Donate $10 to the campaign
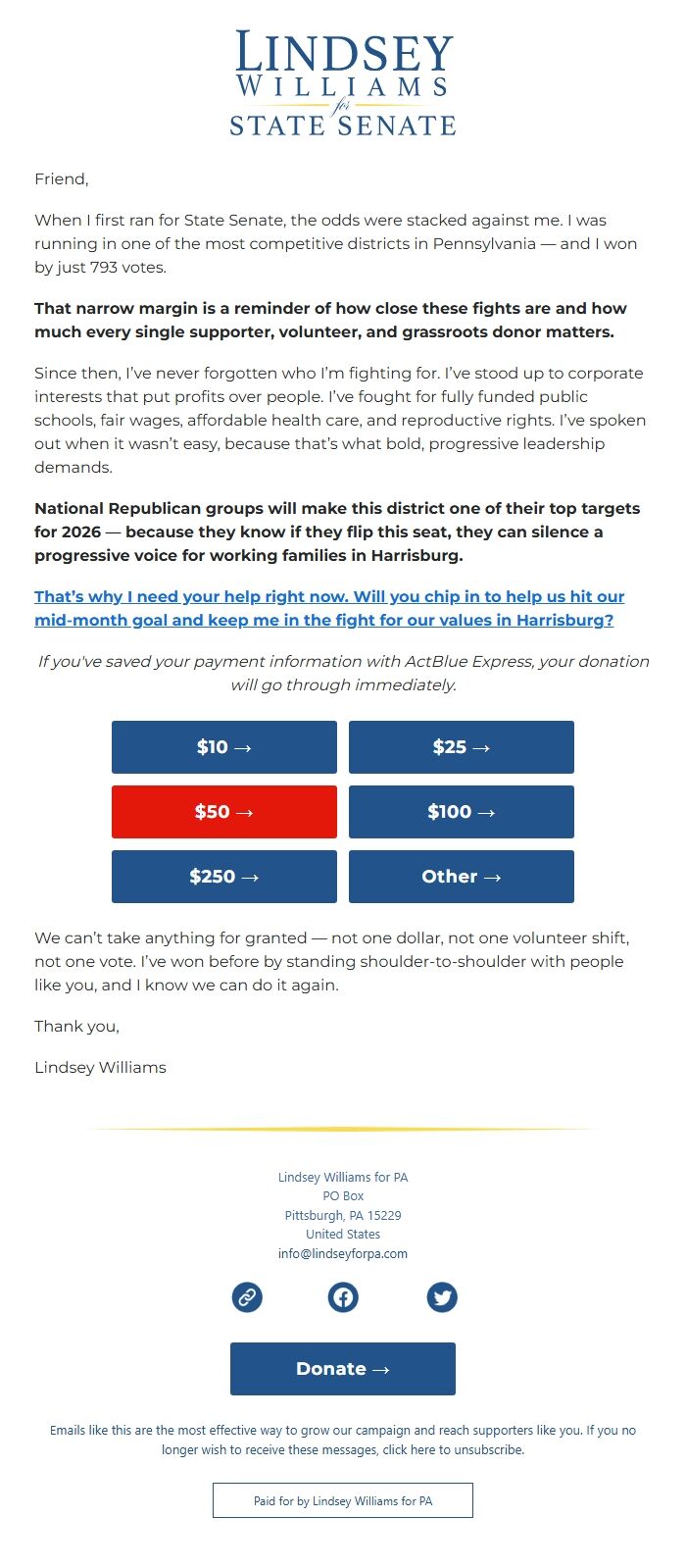 224,747
